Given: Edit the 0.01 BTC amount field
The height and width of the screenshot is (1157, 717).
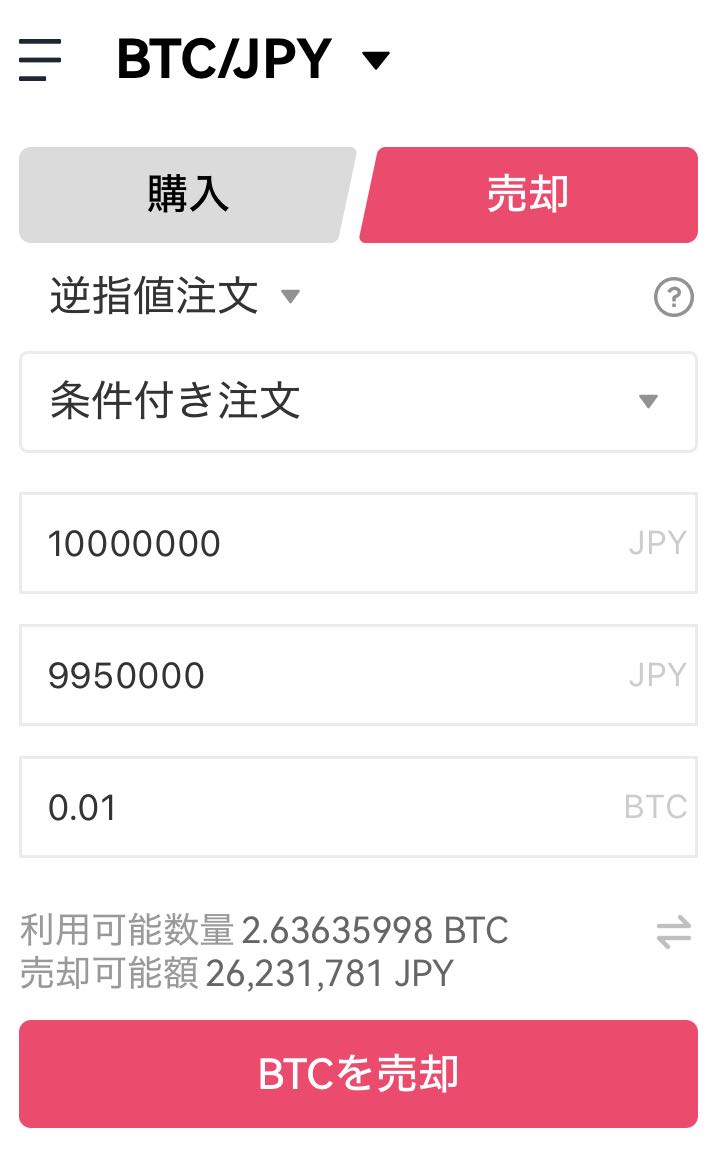Looking at the screenshot, I should click(358, 807).
